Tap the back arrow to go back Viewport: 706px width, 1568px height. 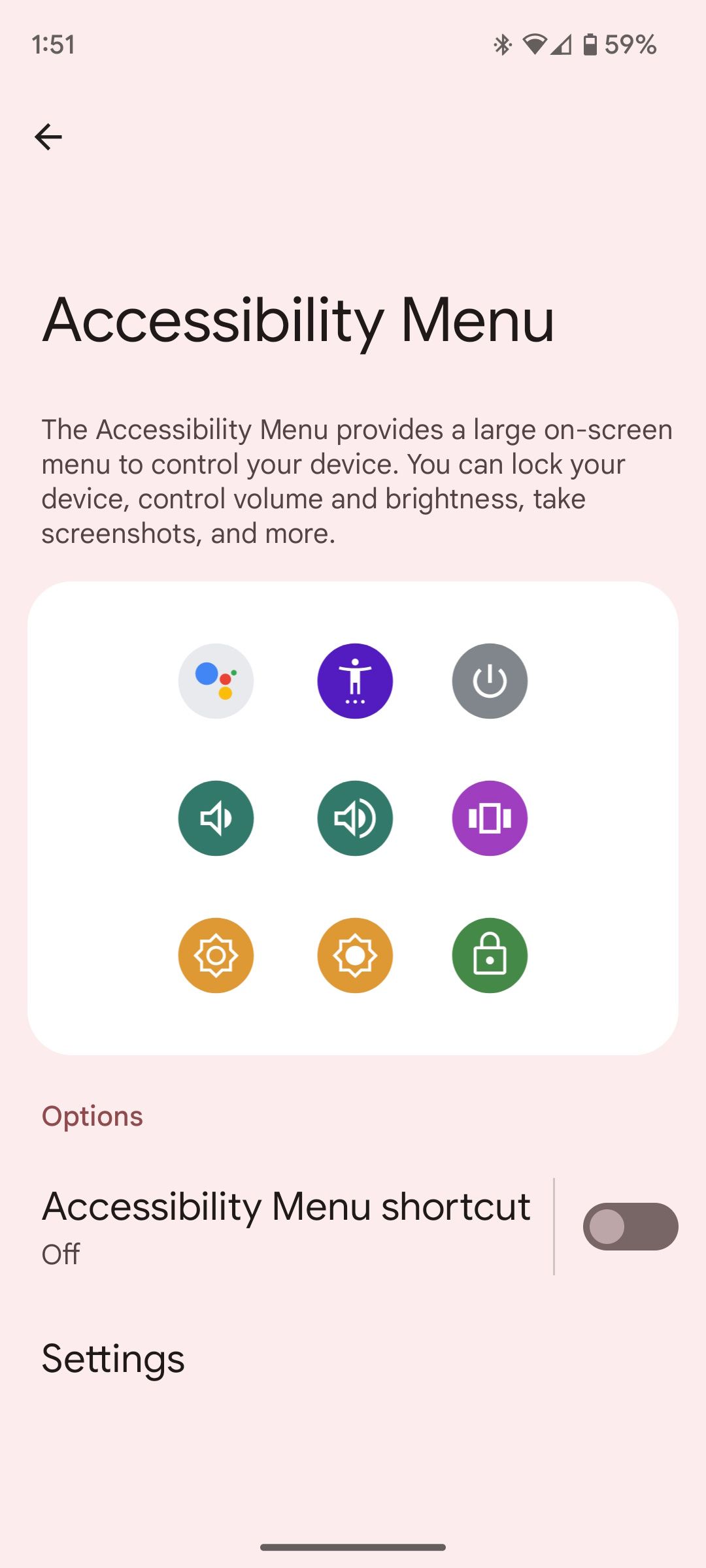(48, 137)
